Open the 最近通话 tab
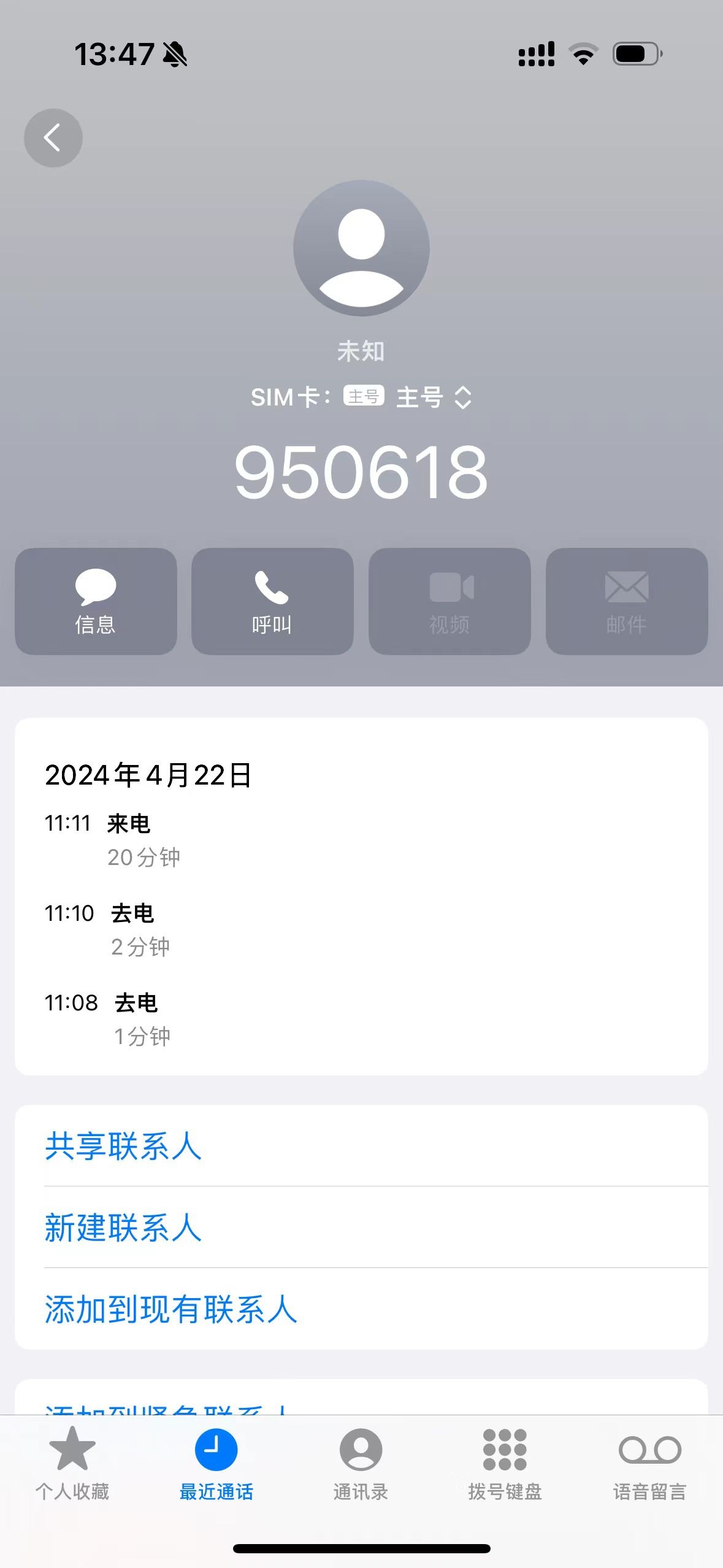723x1568 pixels. (x=216, y=1464)
